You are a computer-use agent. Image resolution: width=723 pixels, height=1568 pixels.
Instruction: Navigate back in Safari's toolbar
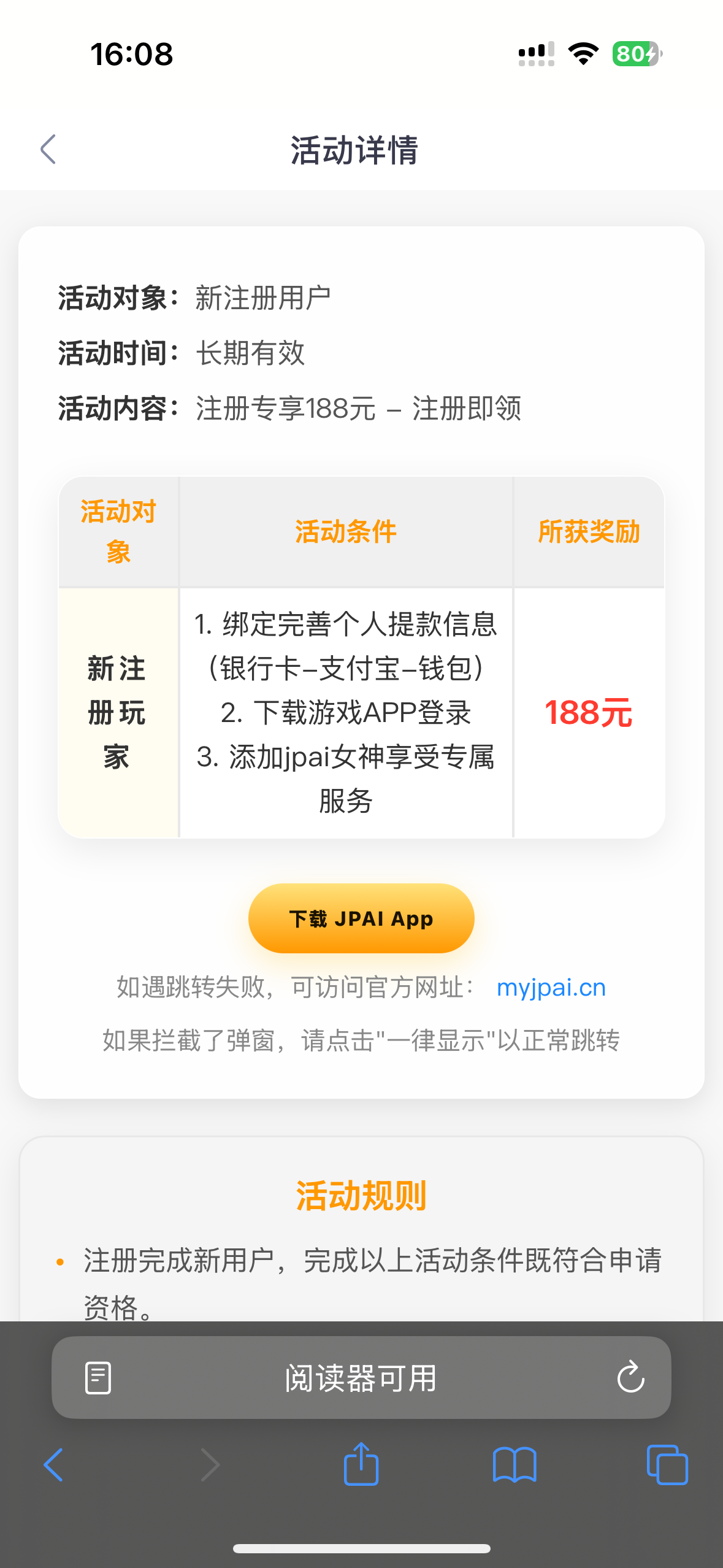(54, 1465)
